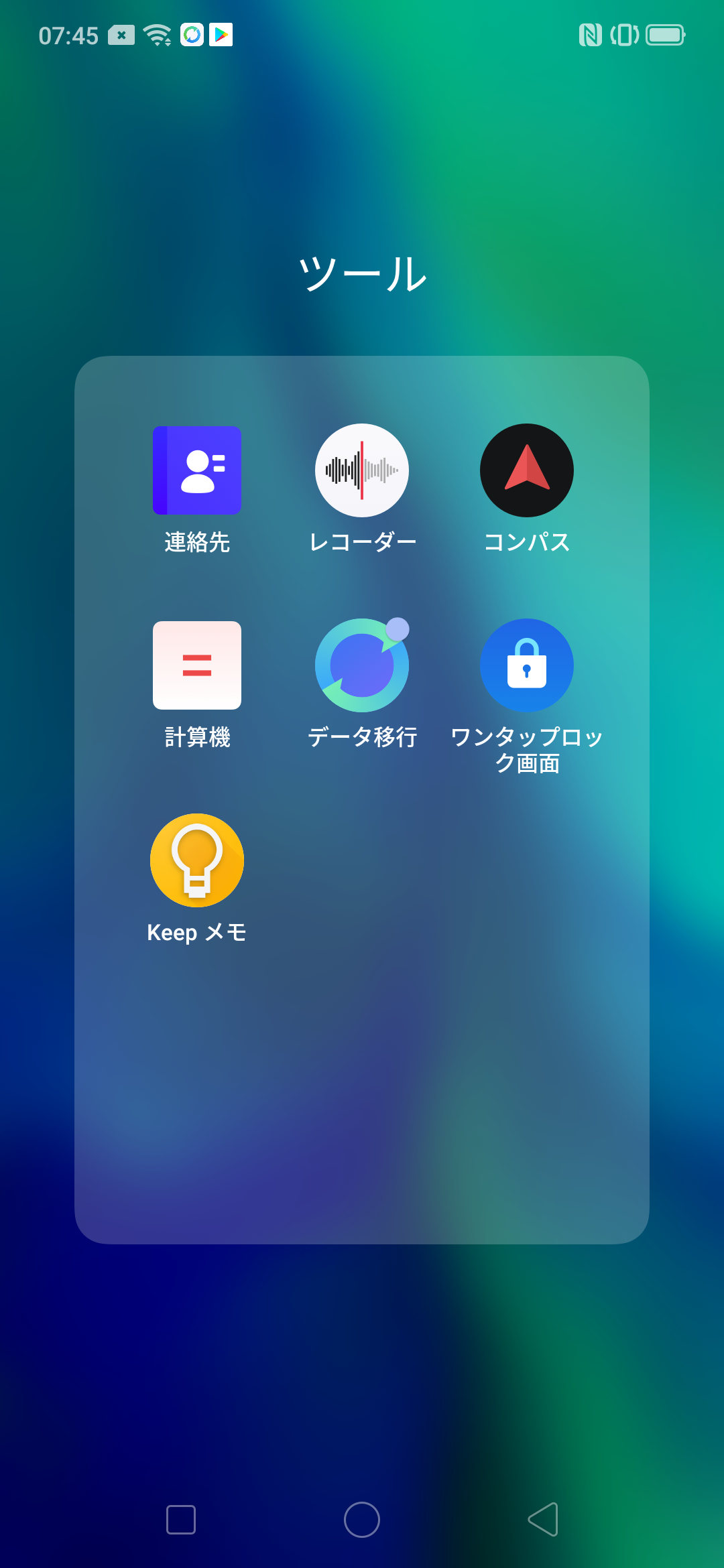Tap the Play Store icon in status bar
Image resolution: width=724 pixels, height=1568 pixels.
pos(221,36)
